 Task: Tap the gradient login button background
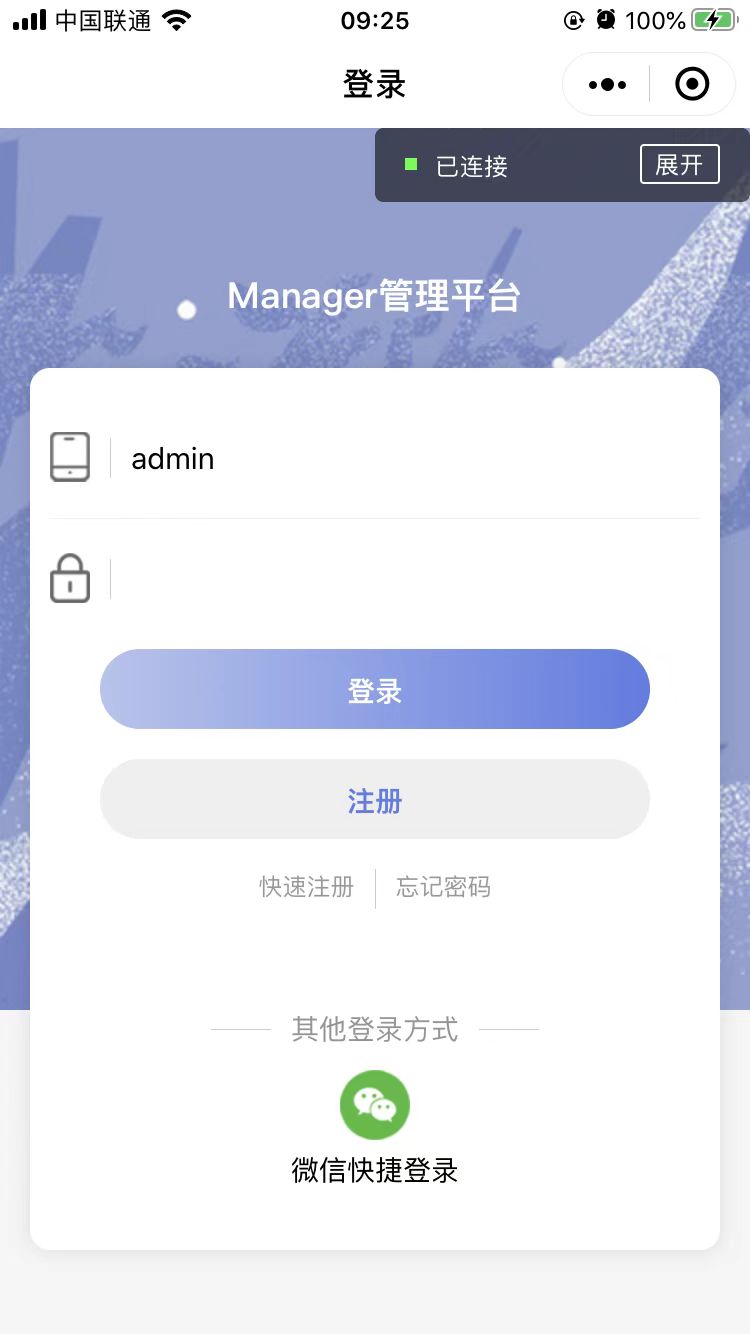[x=375, y=688]
